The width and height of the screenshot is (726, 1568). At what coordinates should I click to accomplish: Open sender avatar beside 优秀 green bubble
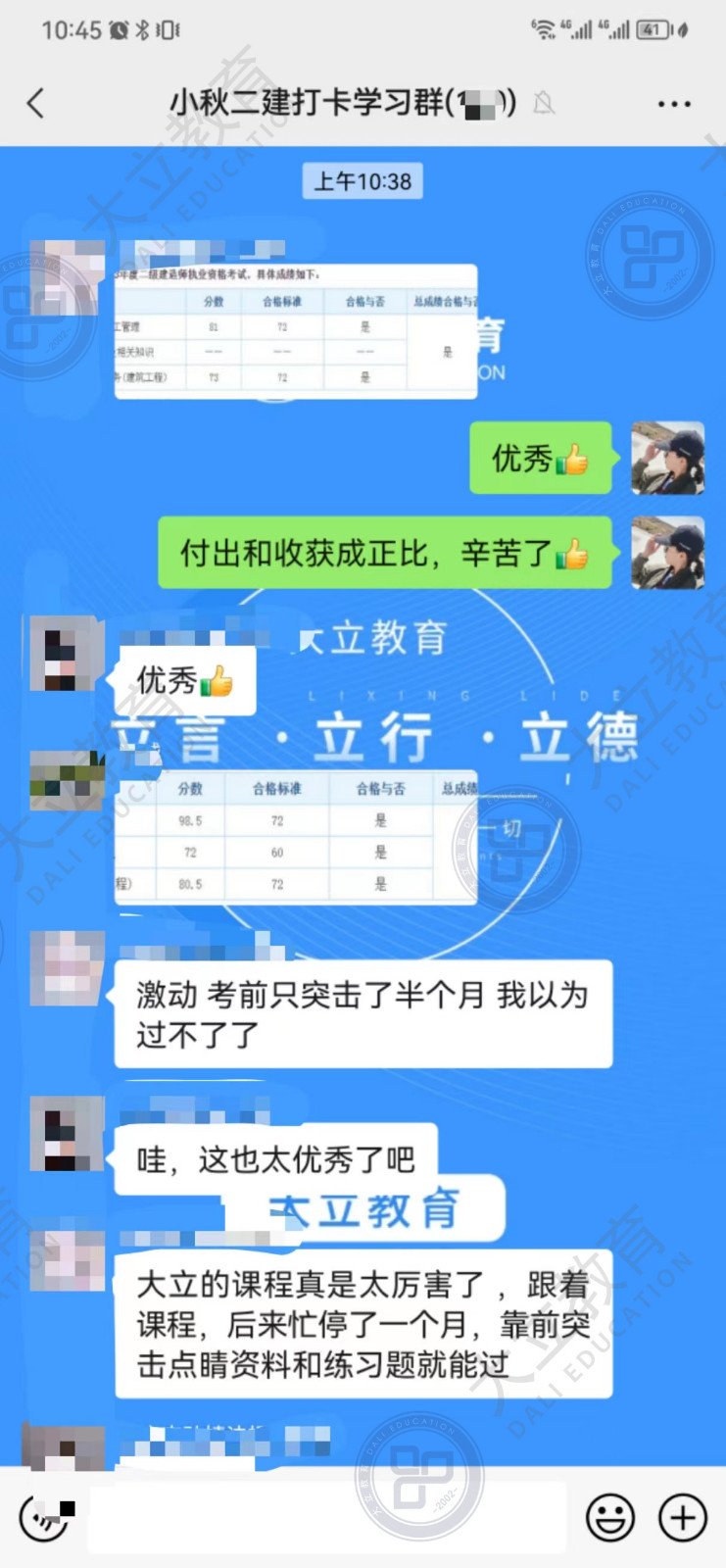click(x=667, y=458)
